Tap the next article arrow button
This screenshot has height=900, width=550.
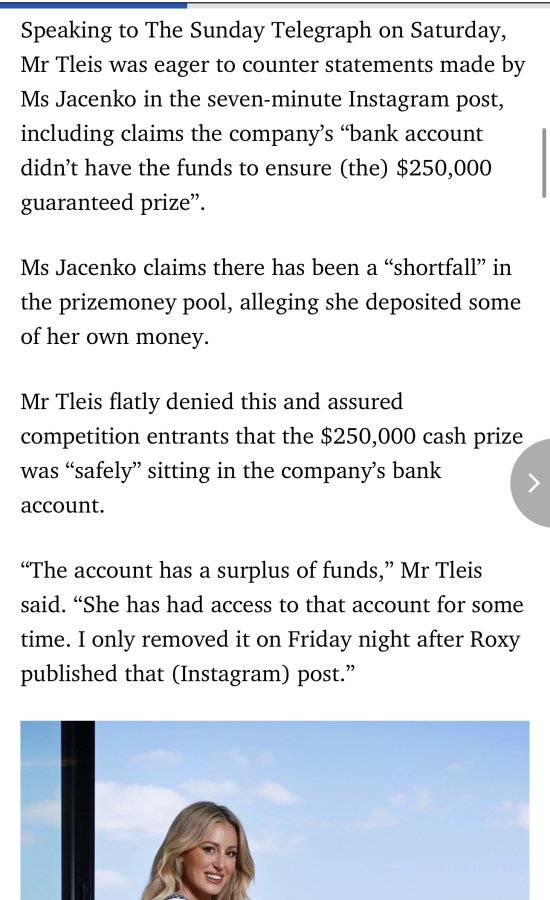(x=532, y=483)
